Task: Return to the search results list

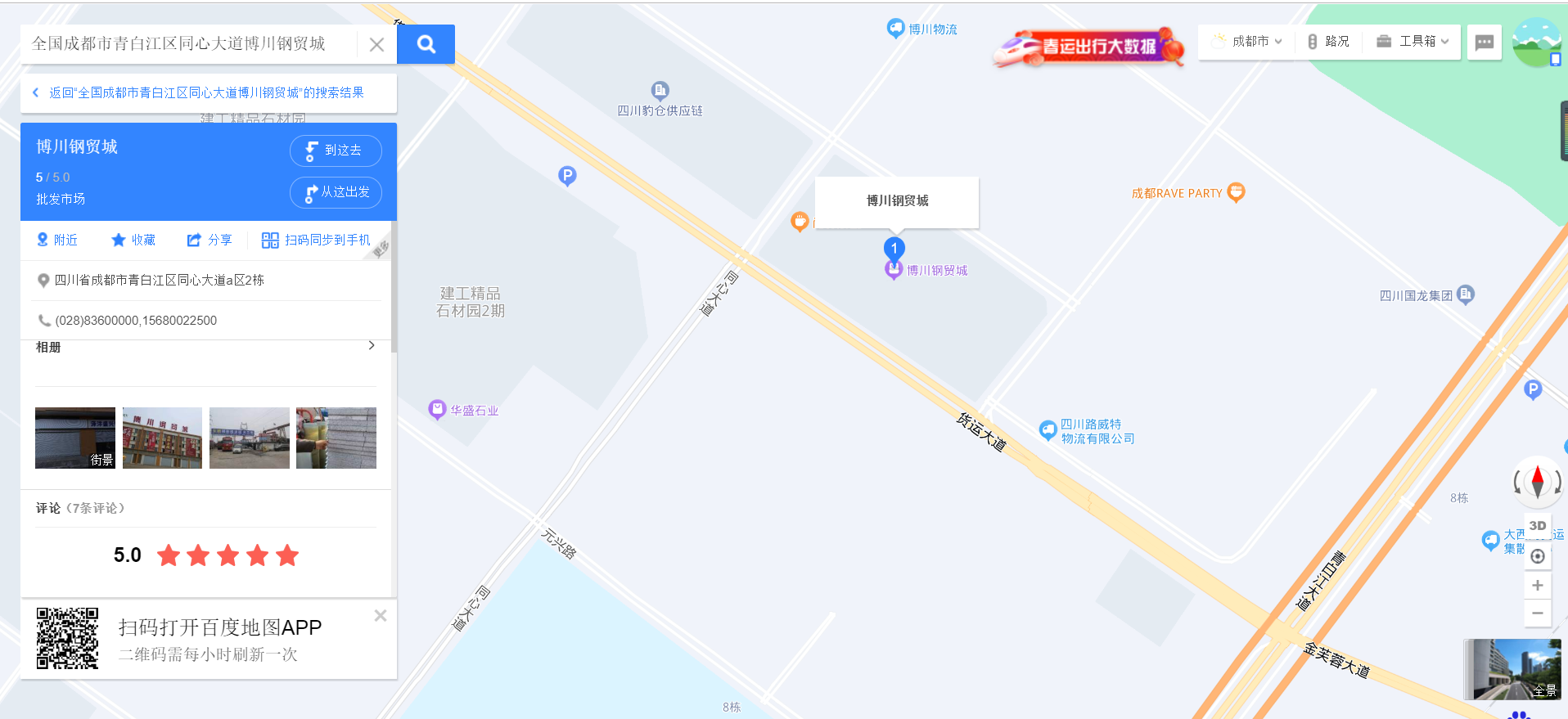Action: 205,93
